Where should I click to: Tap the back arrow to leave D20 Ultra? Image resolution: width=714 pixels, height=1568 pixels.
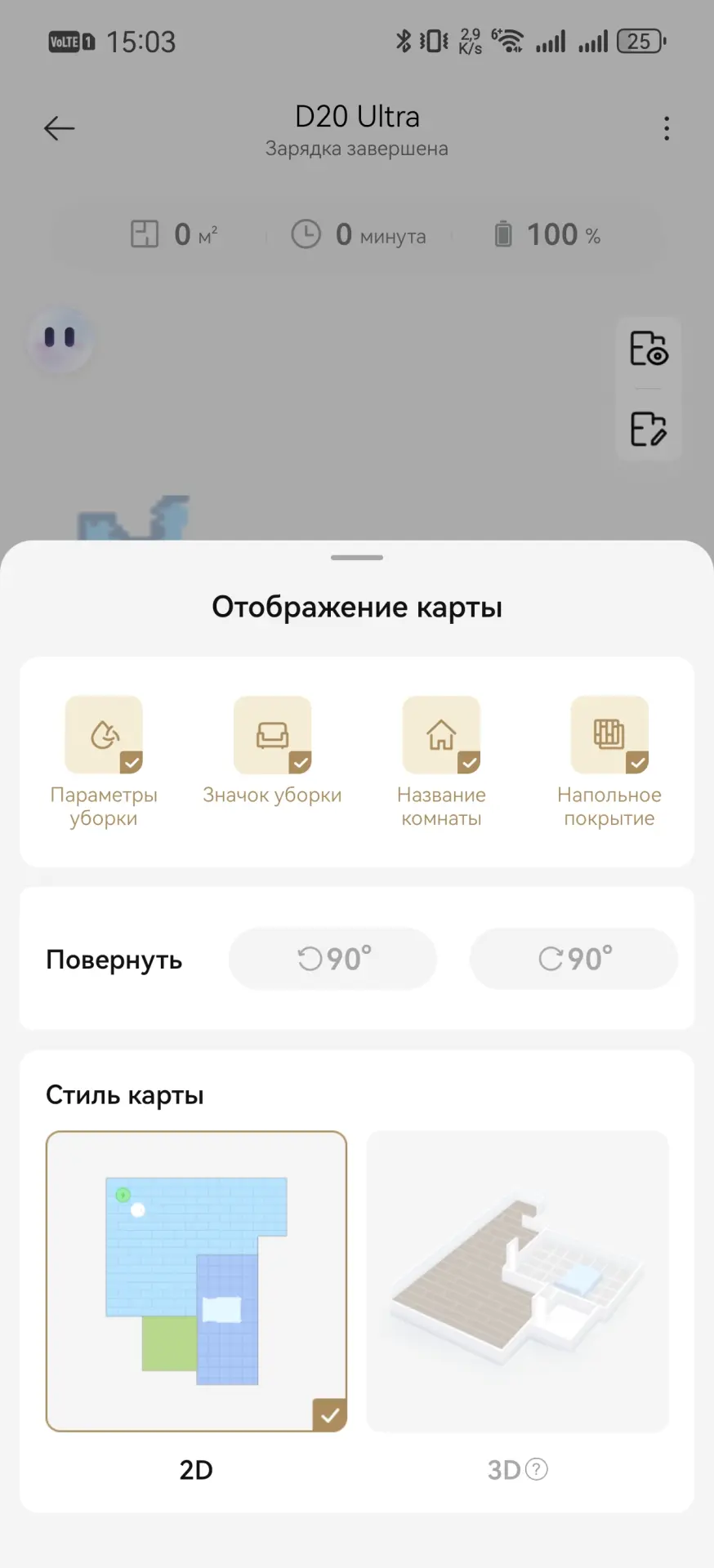click(x=58, y=128)
